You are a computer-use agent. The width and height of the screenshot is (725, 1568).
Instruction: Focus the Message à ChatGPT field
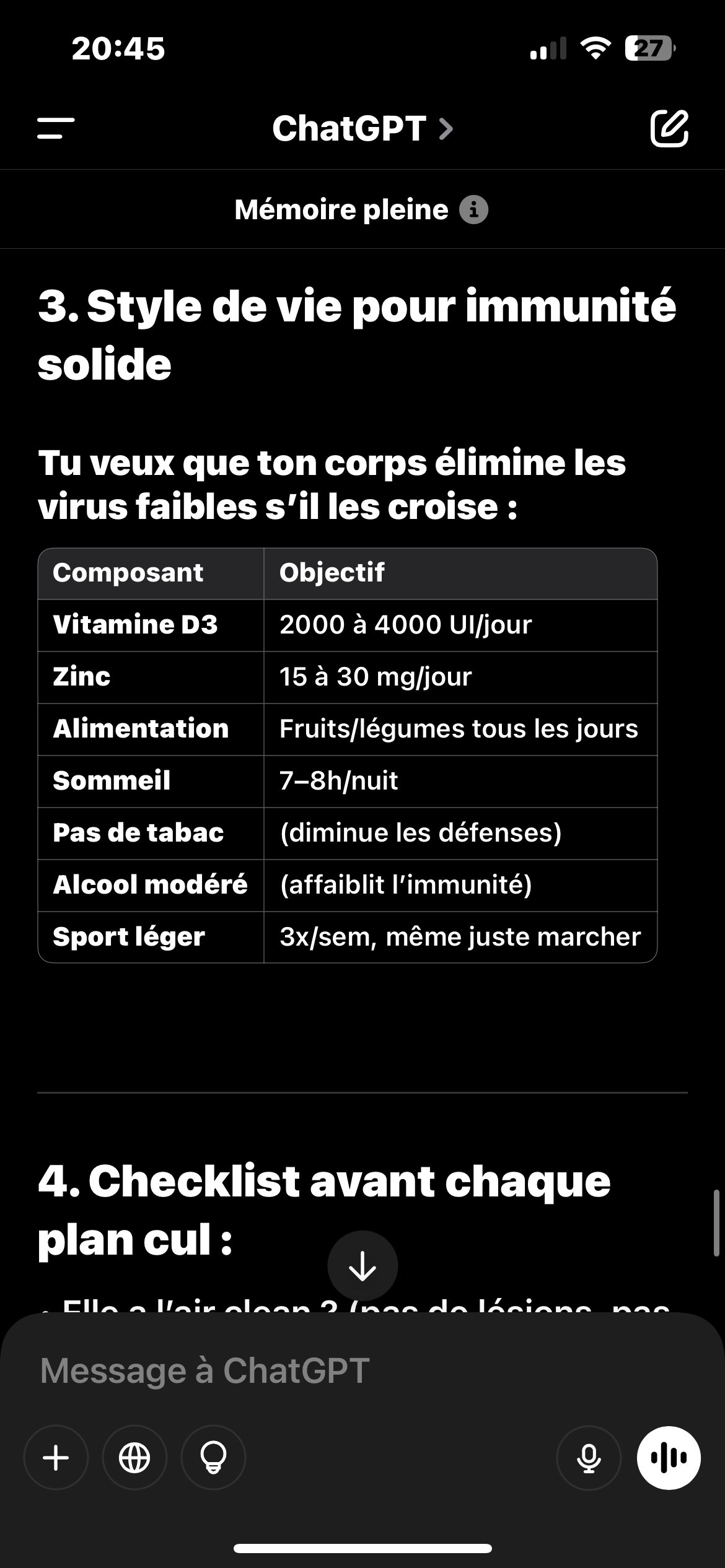362,1370
